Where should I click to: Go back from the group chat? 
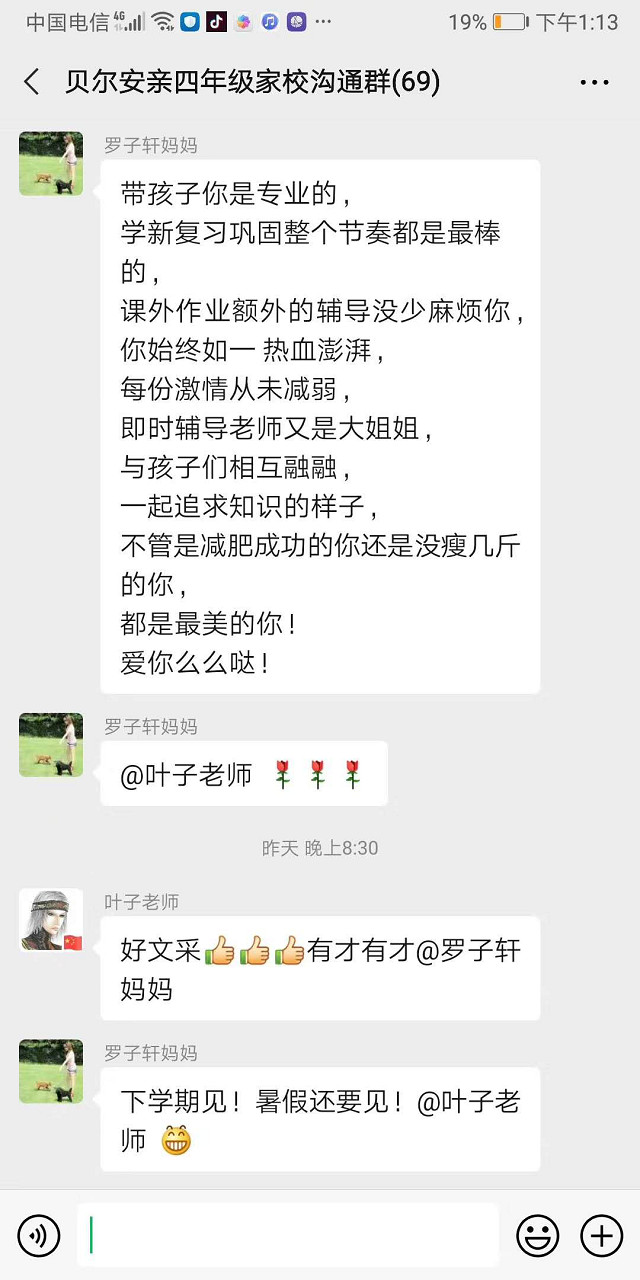pyautogui.click(x=32, y=82)
